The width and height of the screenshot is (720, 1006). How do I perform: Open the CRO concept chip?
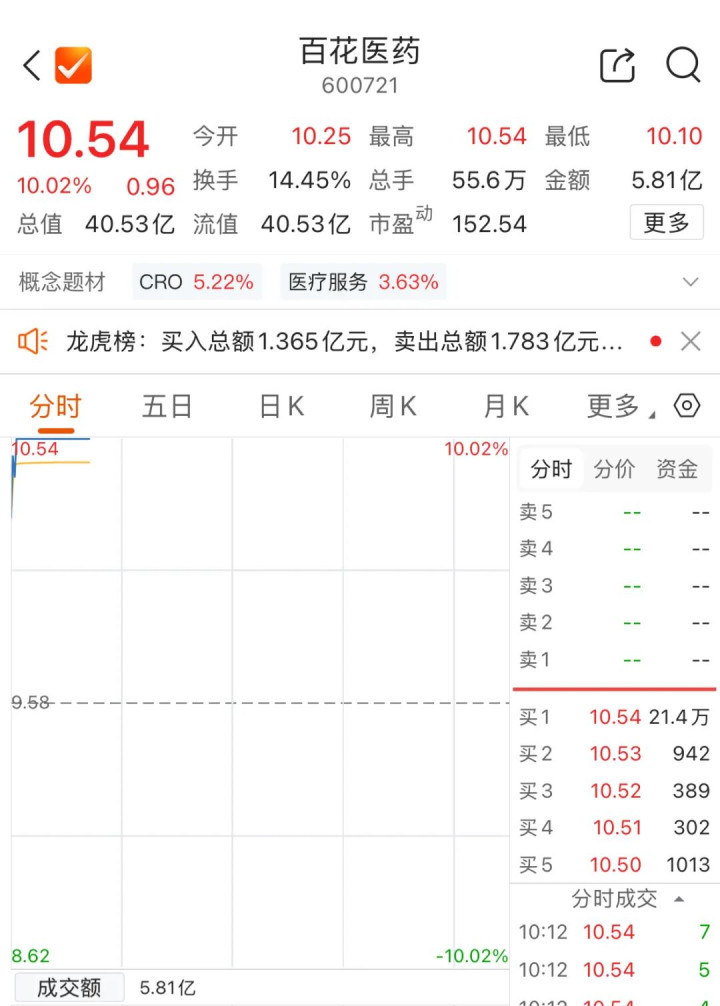click(x=196, y=282)
